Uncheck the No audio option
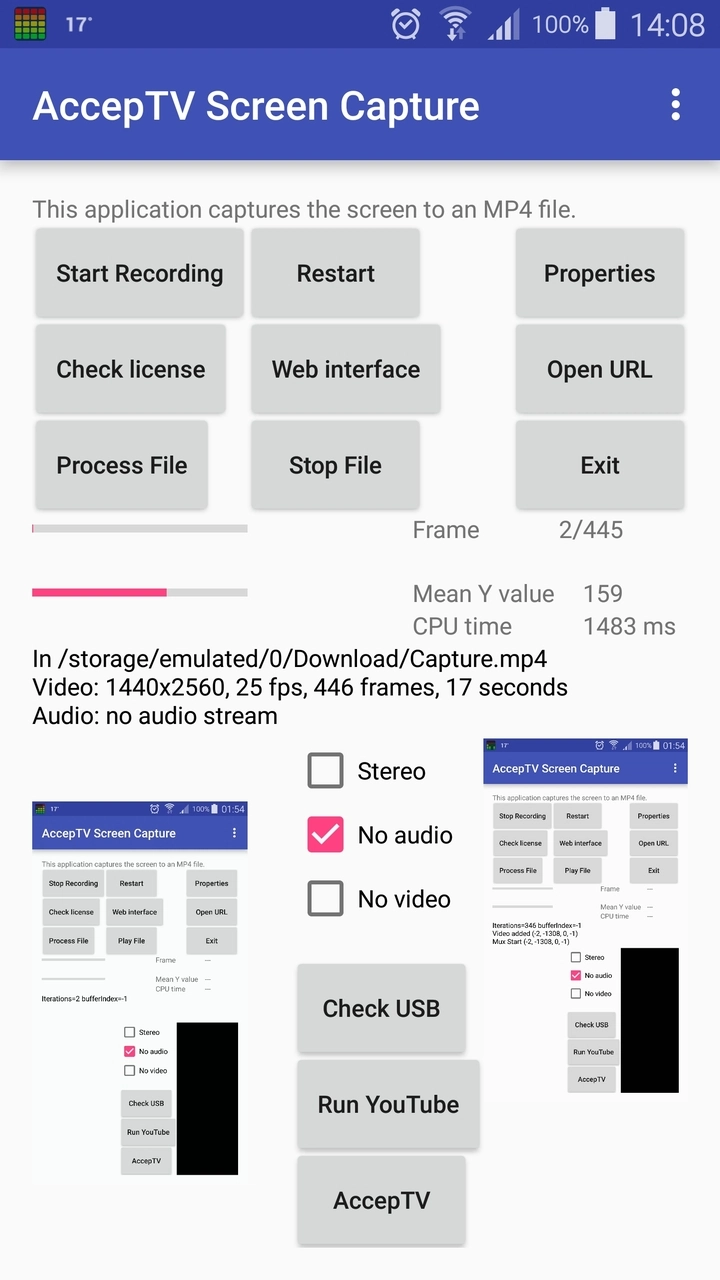Viewport: 720px width, 1280px height. (x=326, y=835)
